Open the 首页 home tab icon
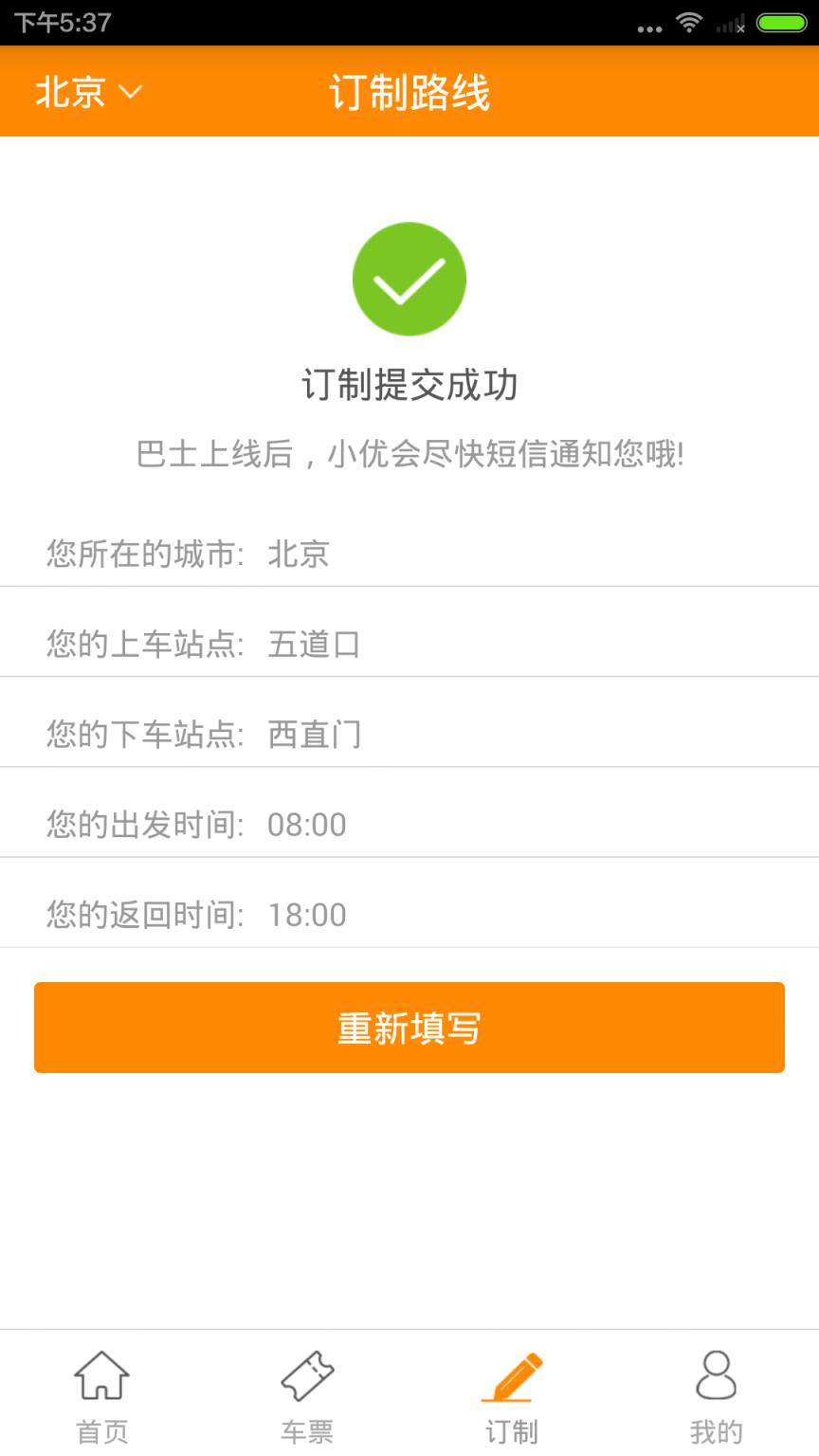 coord(100,1384)
